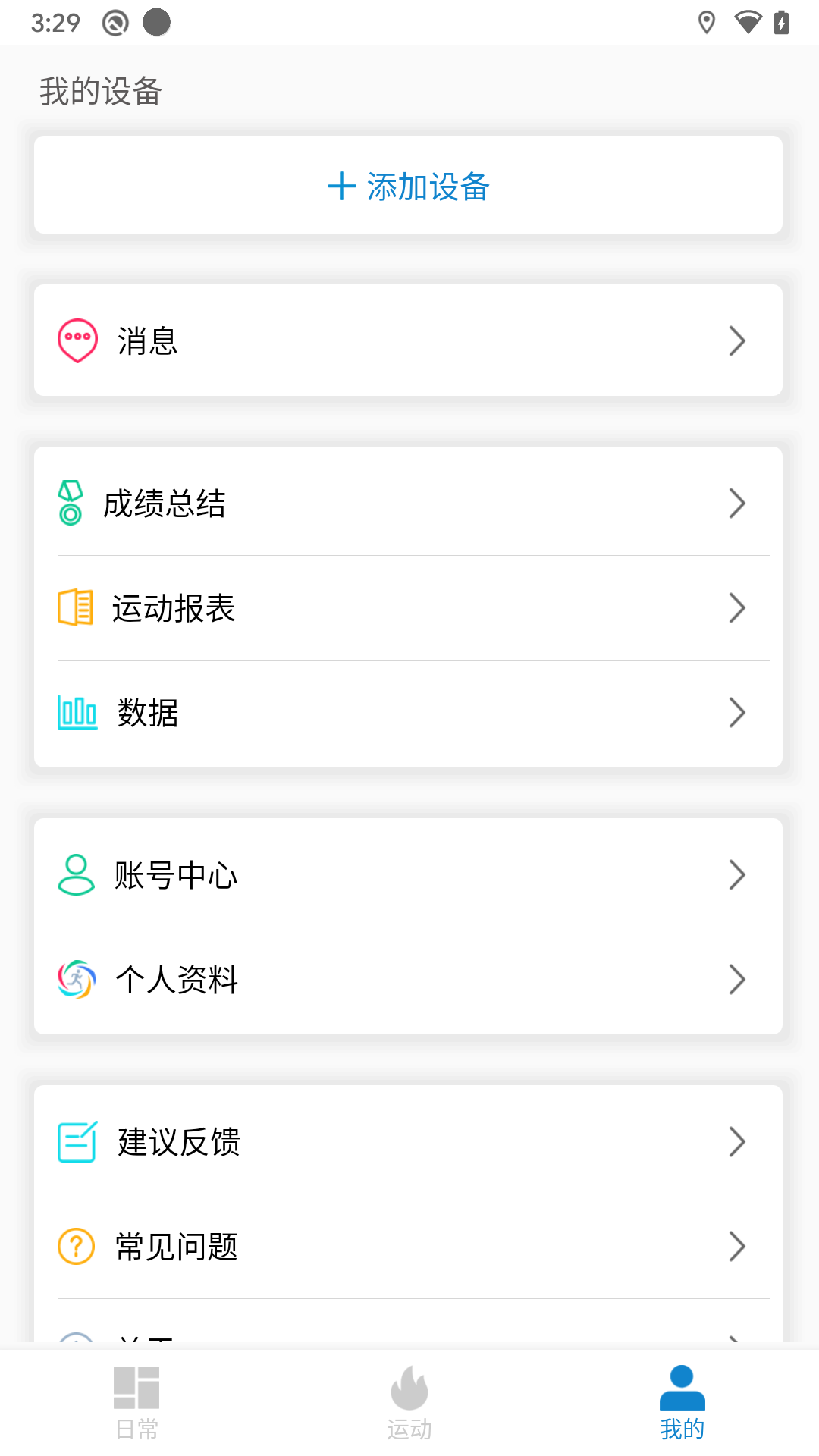Open 运动报表 via its chevron arrow
Screen dimensions: 819x1456
[737, 607]
